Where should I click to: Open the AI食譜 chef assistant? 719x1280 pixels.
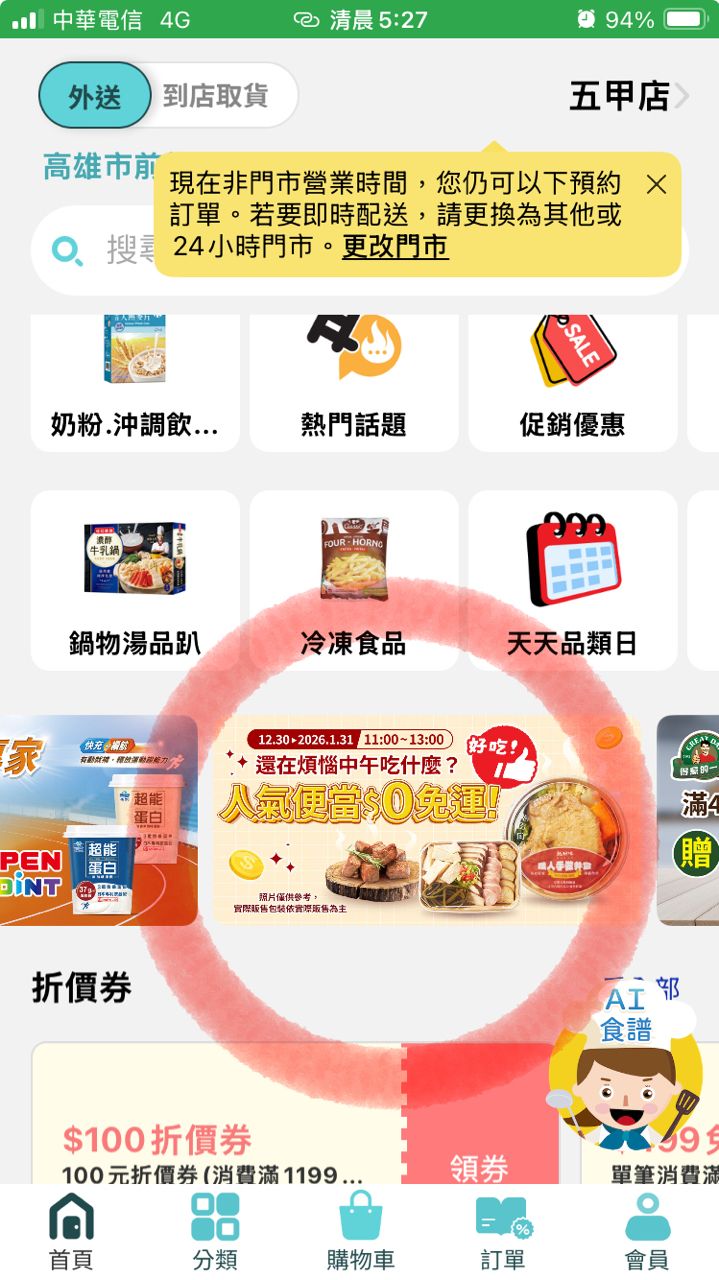pos(625,1070)
